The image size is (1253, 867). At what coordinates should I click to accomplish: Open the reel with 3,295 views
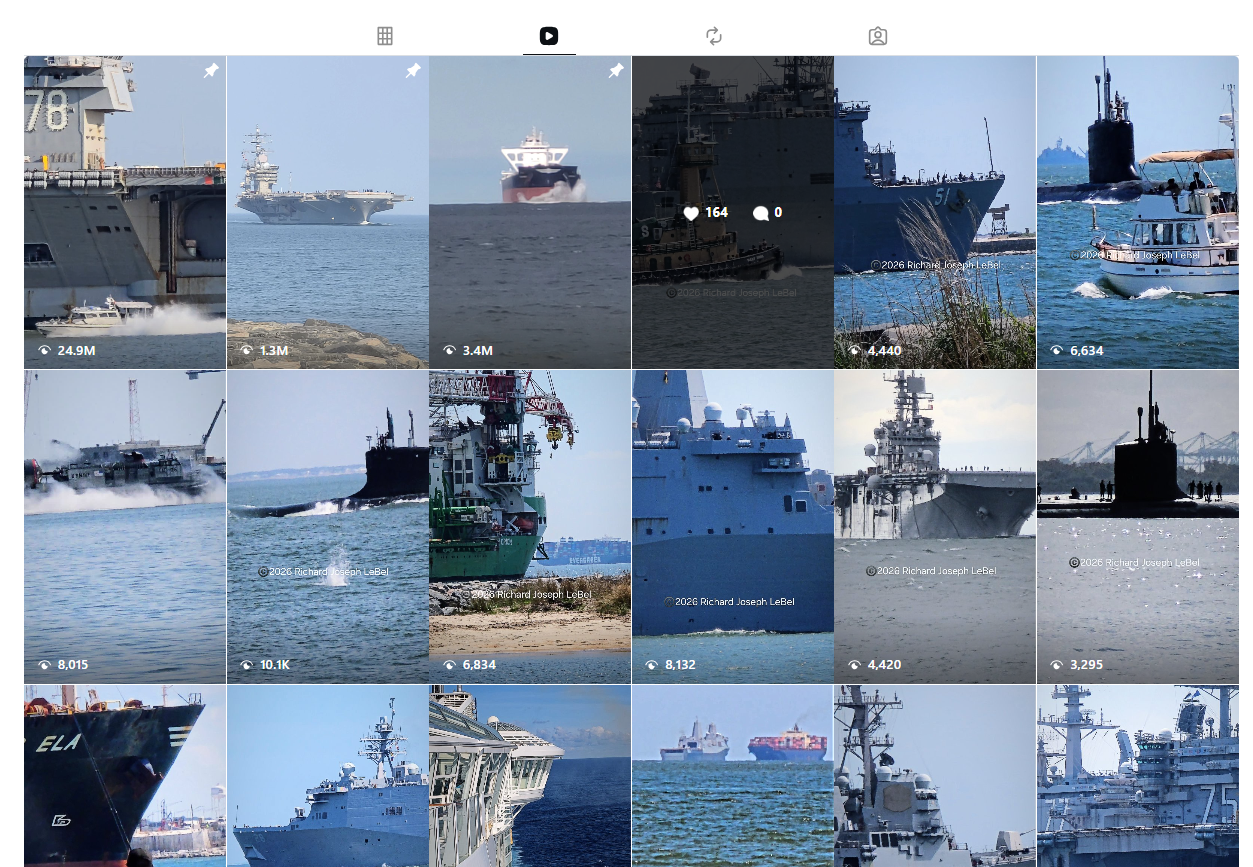coord(1137,527)
